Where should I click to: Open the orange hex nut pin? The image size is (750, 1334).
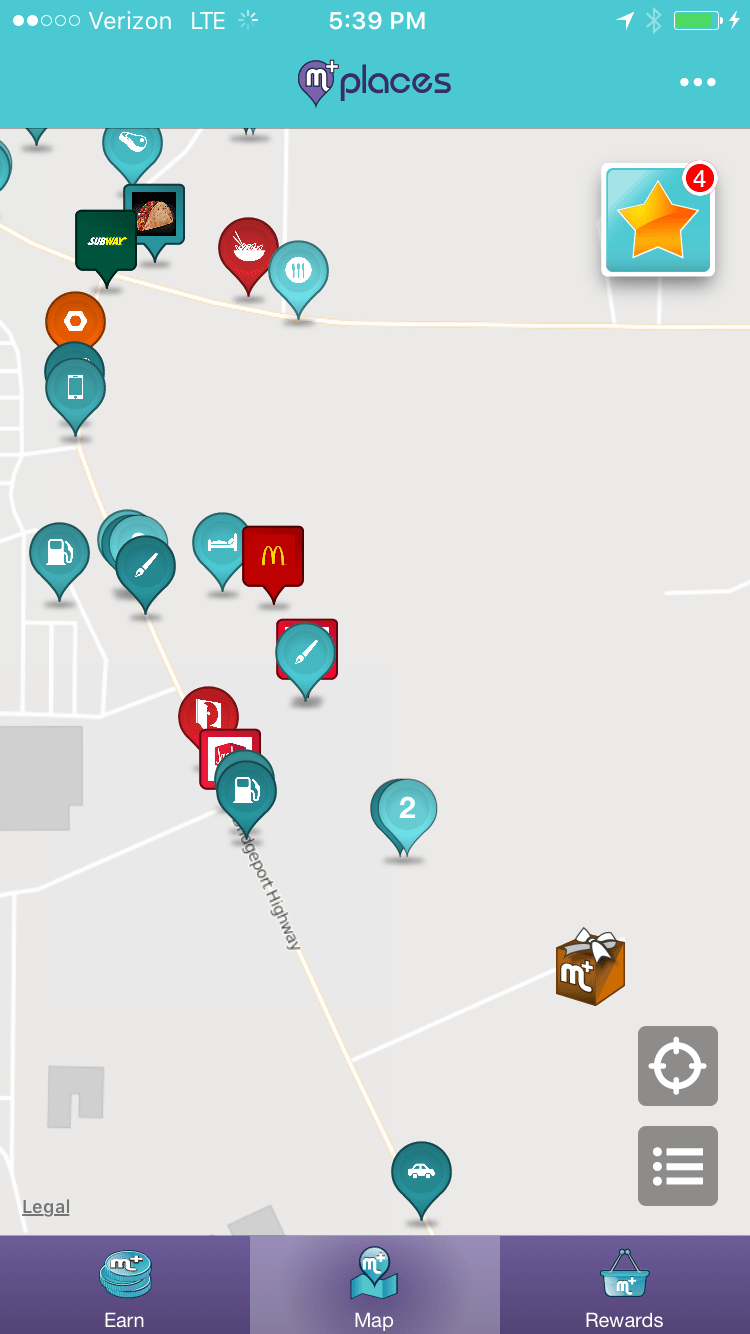pos(75,320)
